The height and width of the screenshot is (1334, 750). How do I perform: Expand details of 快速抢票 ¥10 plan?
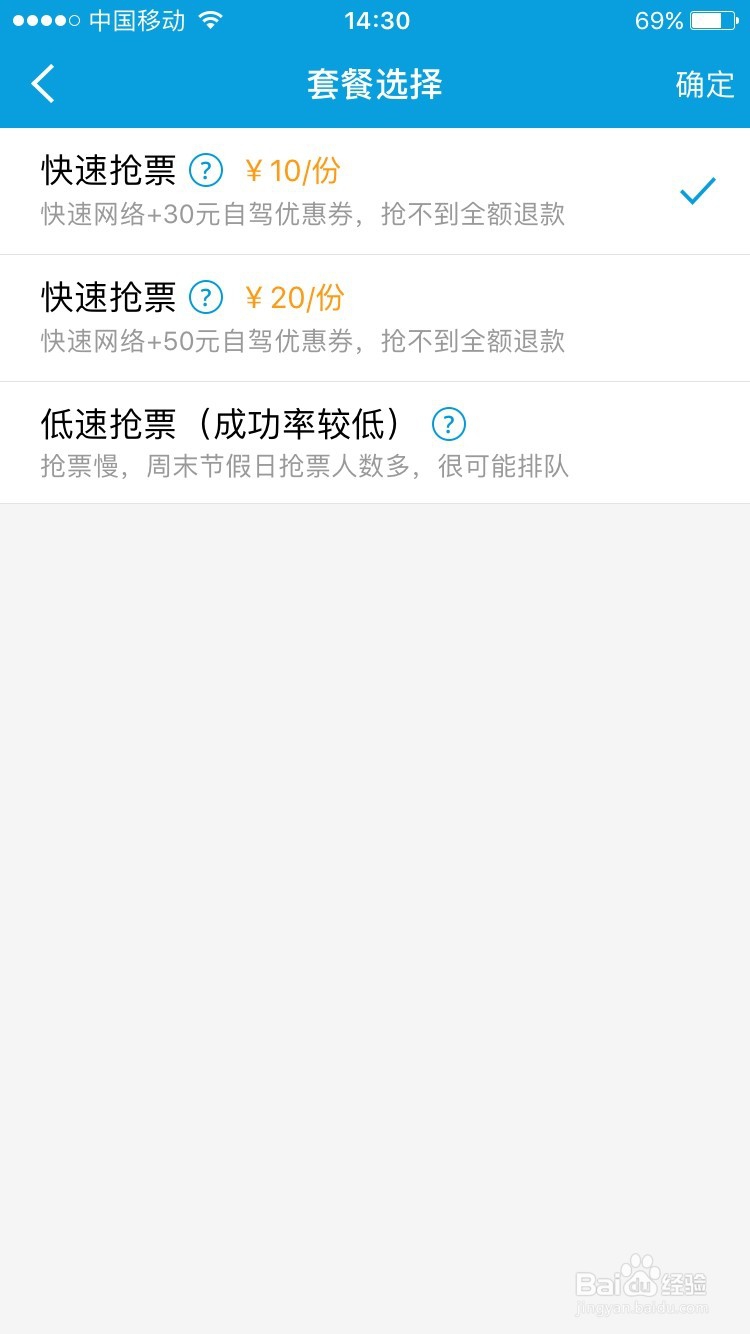tap(205, 171)
